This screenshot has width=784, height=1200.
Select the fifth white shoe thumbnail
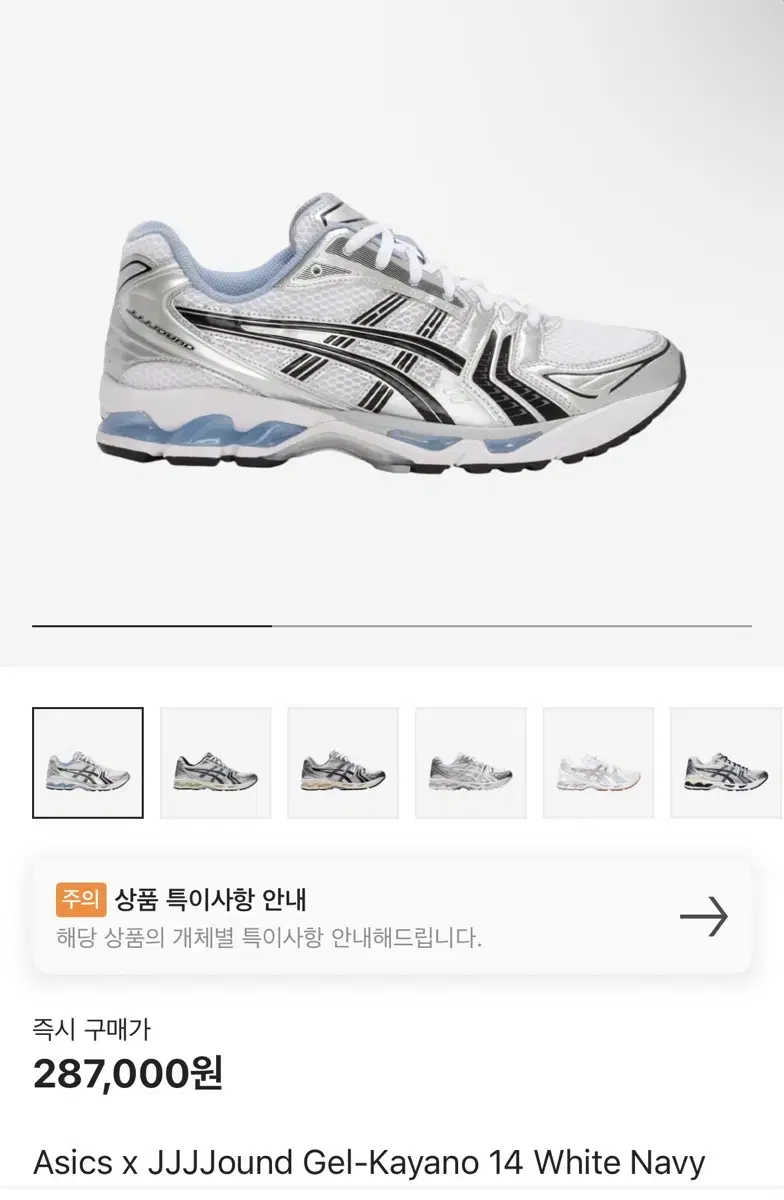tap(598, 762)
